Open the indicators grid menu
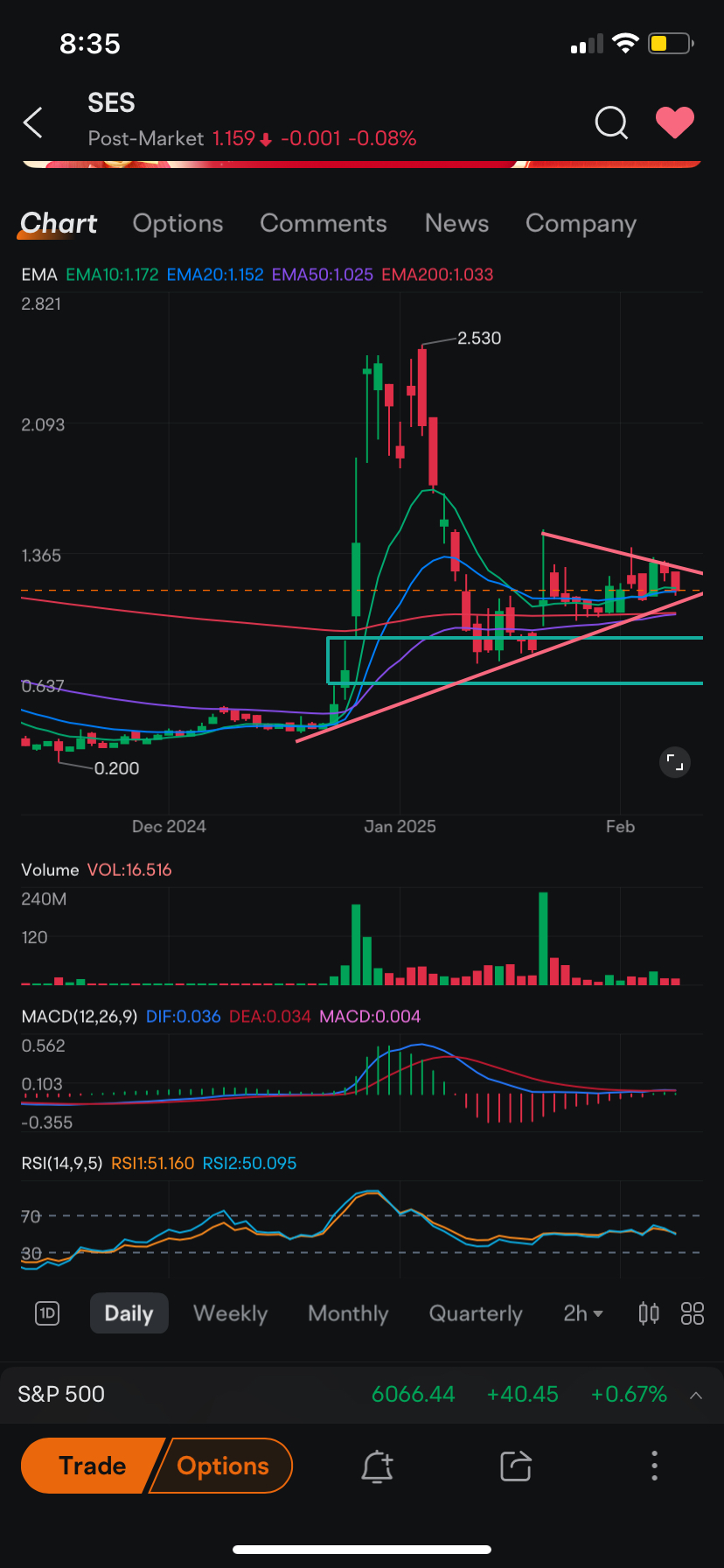Screen dimensions: 724x1568 (x=693, y=1313)
